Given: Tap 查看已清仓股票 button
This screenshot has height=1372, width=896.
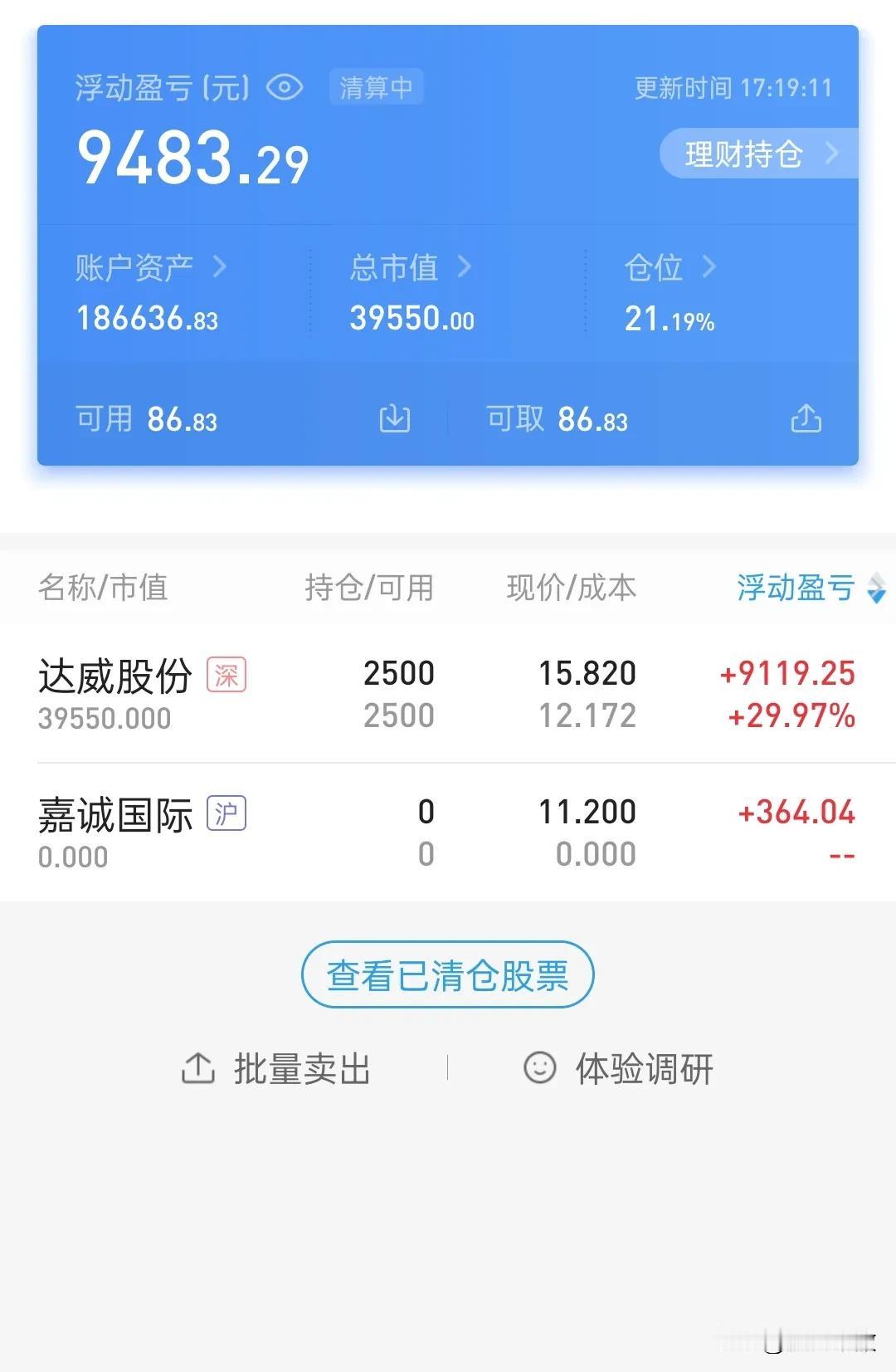Looking at the screenshot, I should click(x=448, y=975).
